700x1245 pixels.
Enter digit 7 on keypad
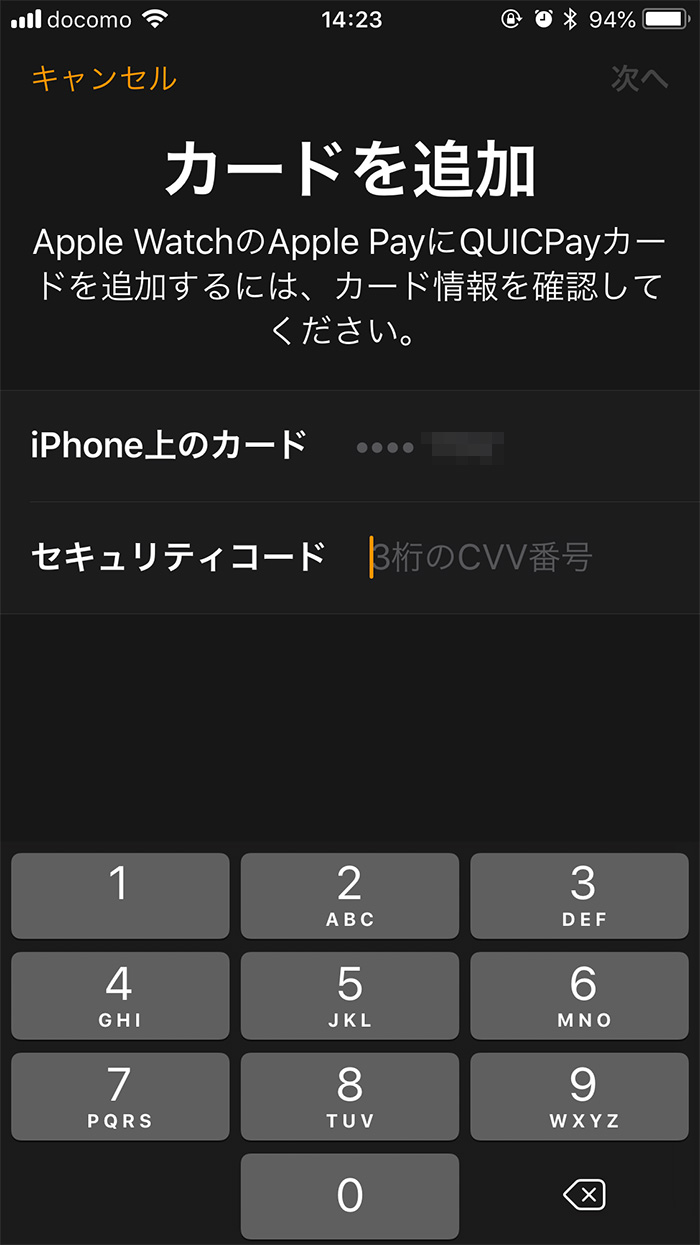(120, 1096)
